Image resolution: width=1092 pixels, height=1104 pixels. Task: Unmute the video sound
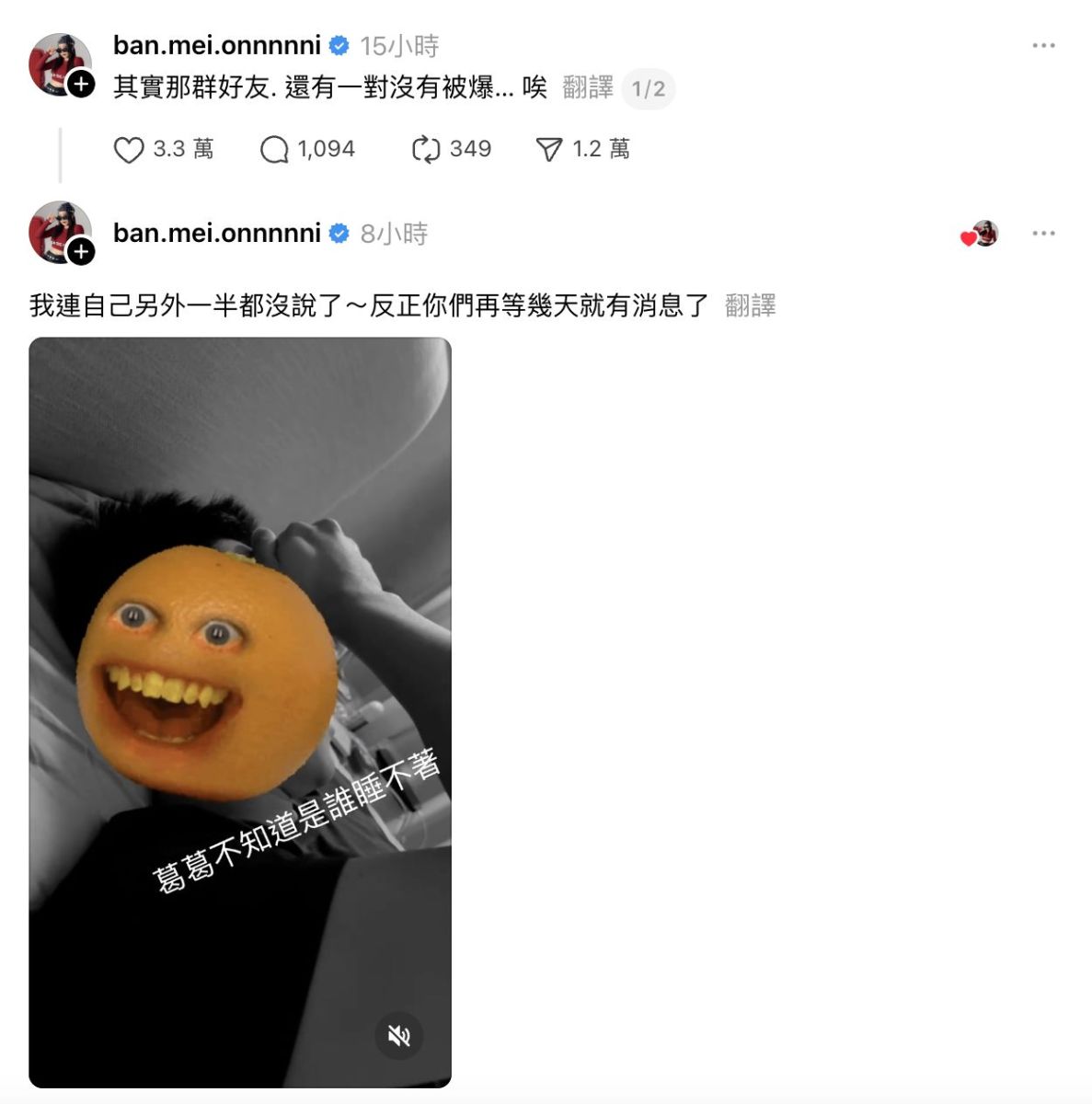tap(398, 1036)
